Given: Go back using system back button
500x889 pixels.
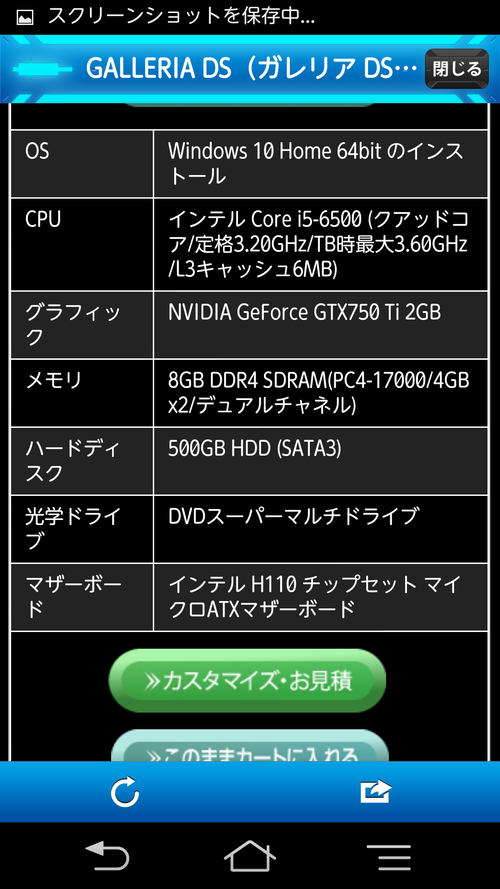Looking at the screenshot, I should (x=107, y=856).
